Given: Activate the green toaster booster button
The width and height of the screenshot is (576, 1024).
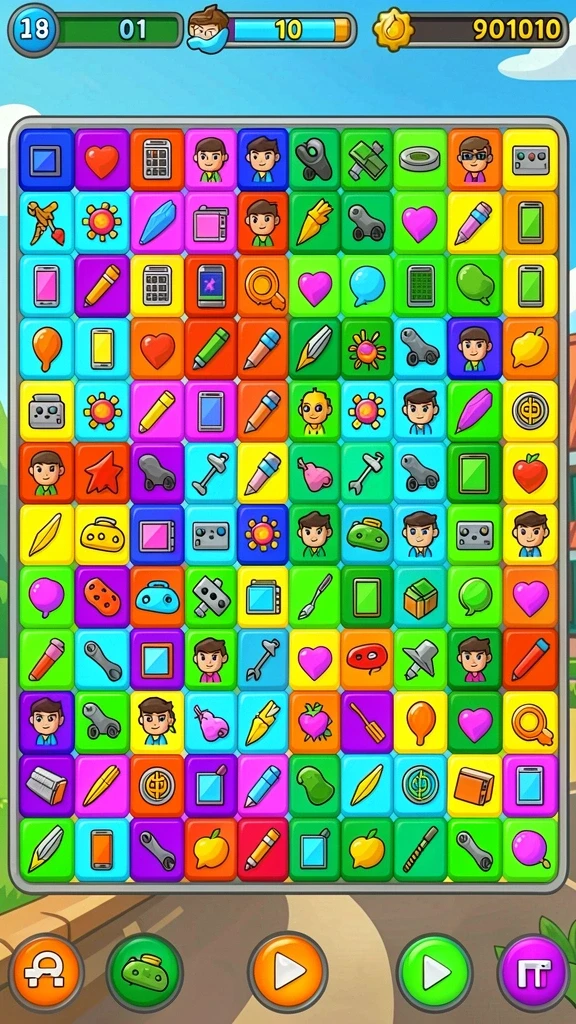Looking at the screenshot, I should pos(145,973).
